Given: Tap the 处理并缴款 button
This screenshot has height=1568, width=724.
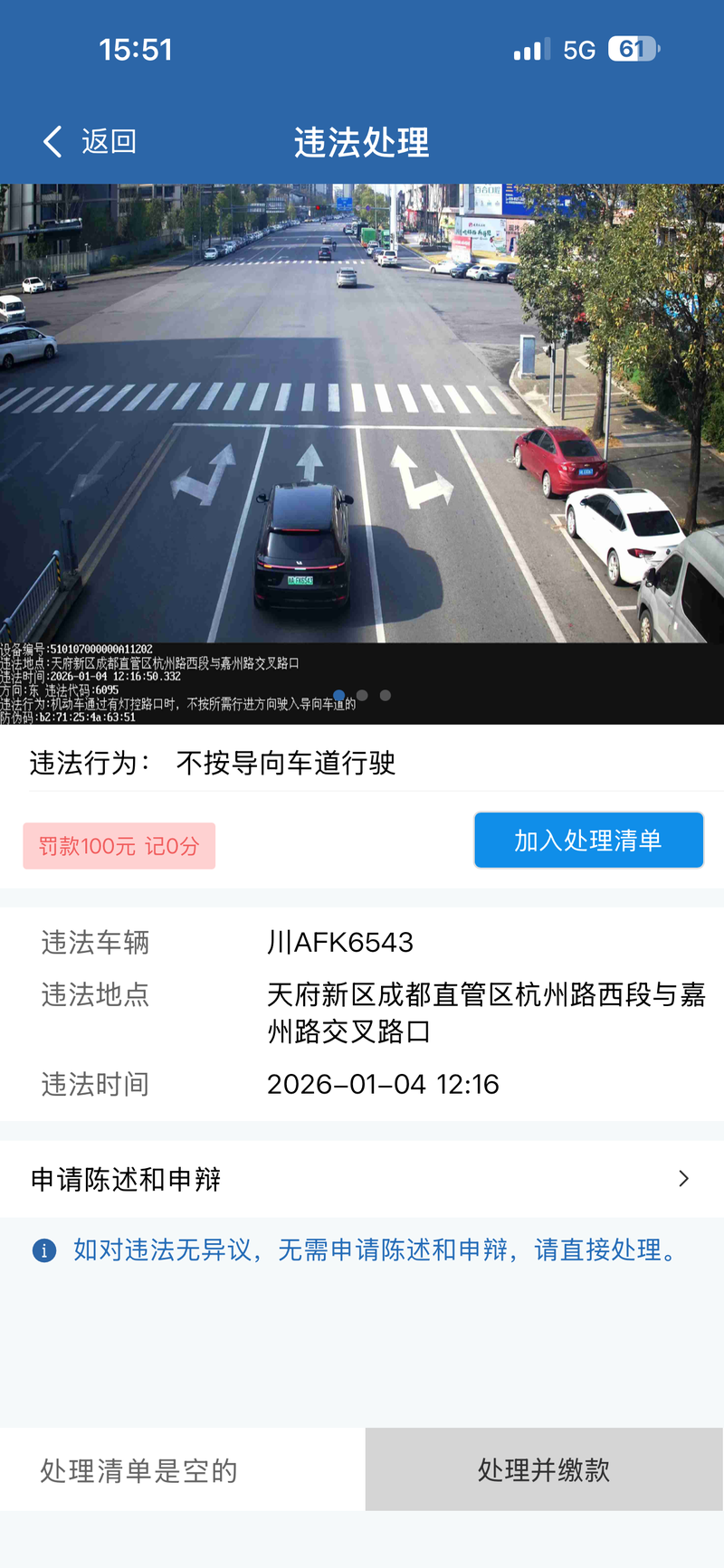Looking at the screenshot, I should pos(544,1470).
